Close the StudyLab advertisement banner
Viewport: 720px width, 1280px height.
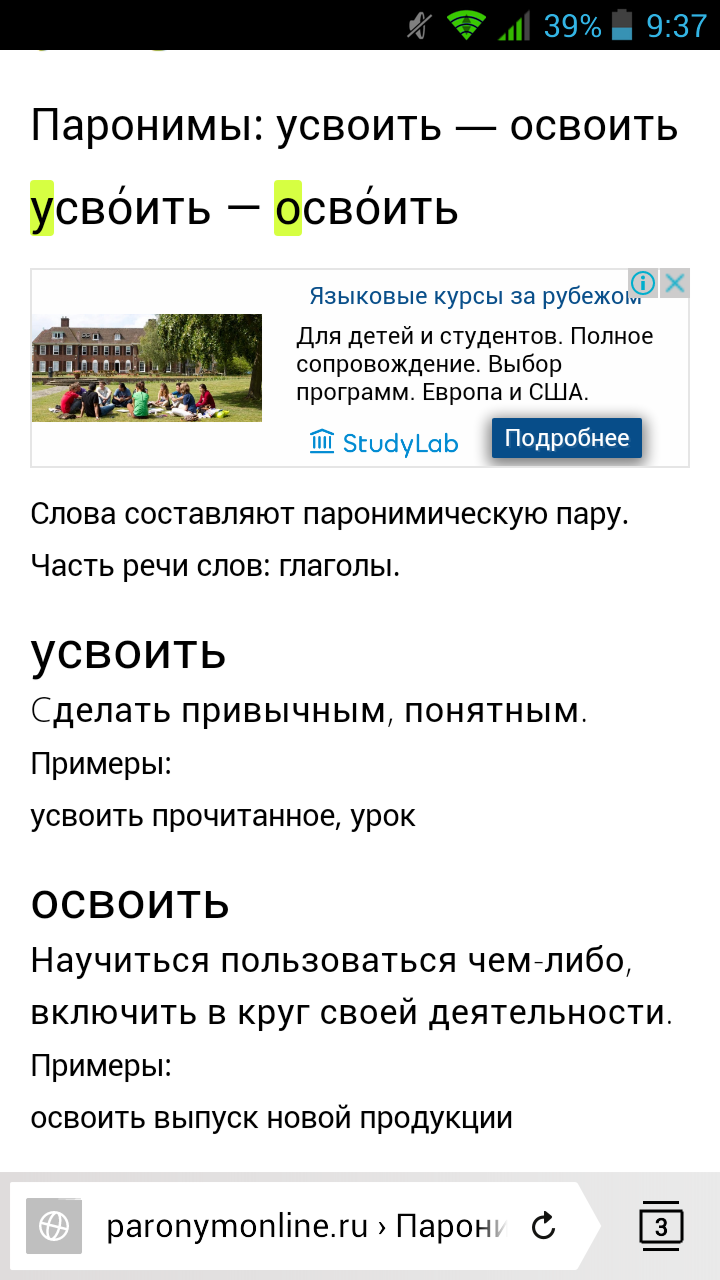click(676, 283)
